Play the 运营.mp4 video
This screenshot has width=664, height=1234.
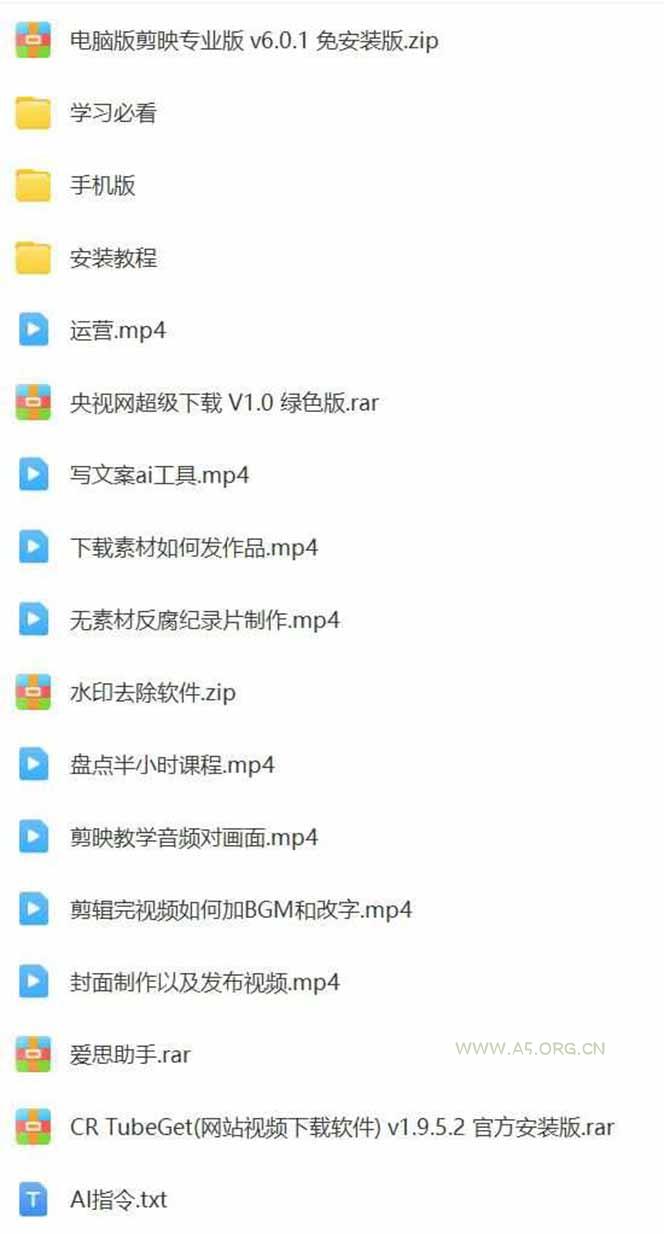117,331
